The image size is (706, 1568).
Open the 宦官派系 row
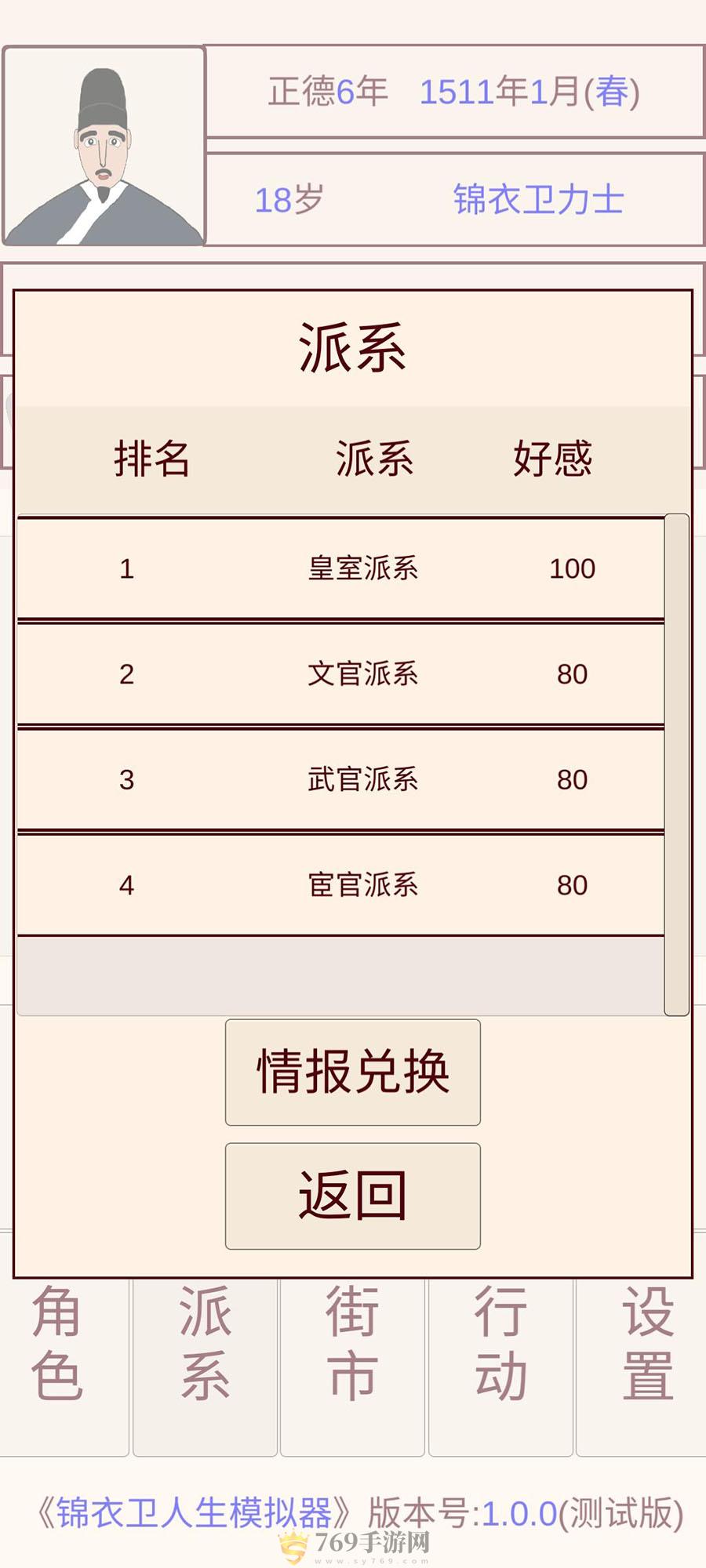(x=341, y=885)
